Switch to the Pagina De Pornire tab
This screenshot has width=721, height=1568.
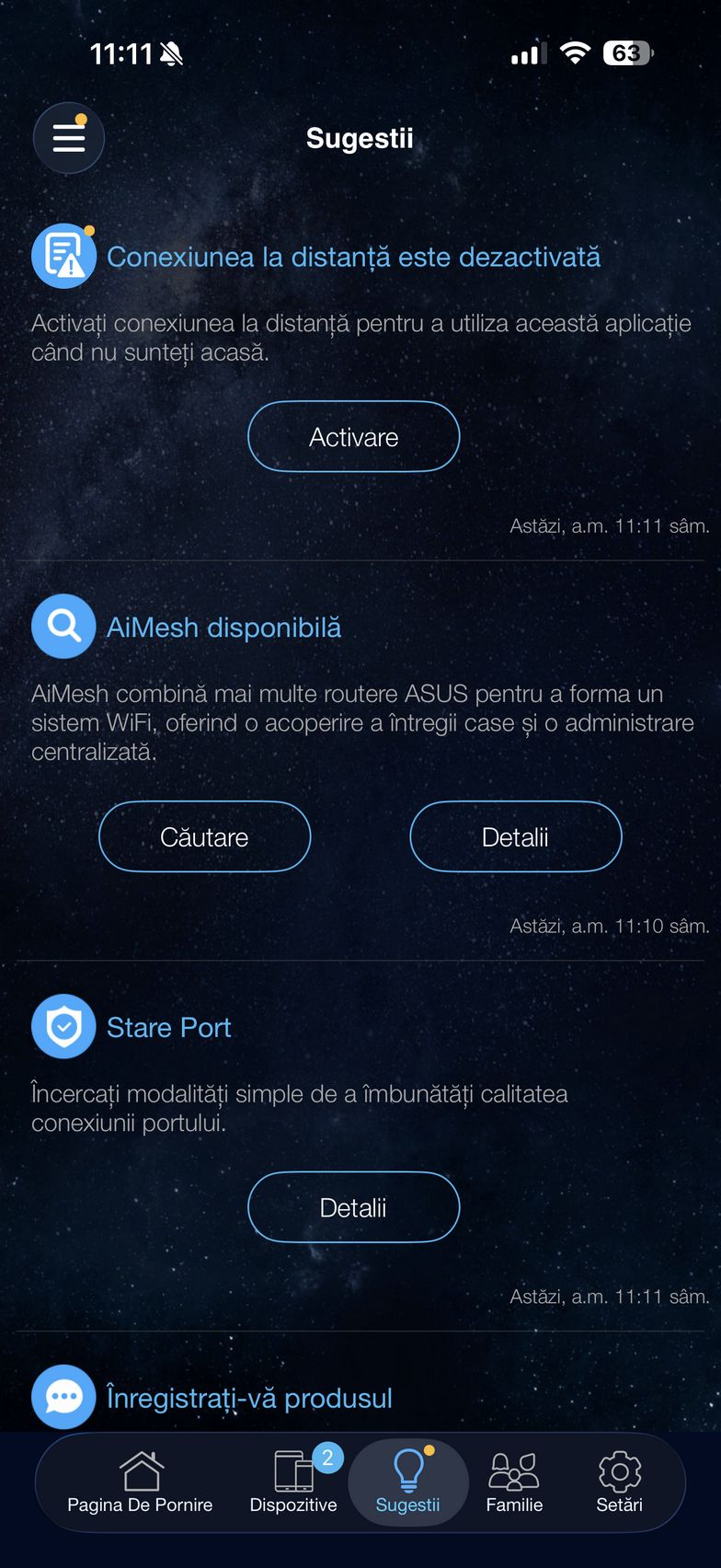pyautogui.click(x=140, y=1482)
